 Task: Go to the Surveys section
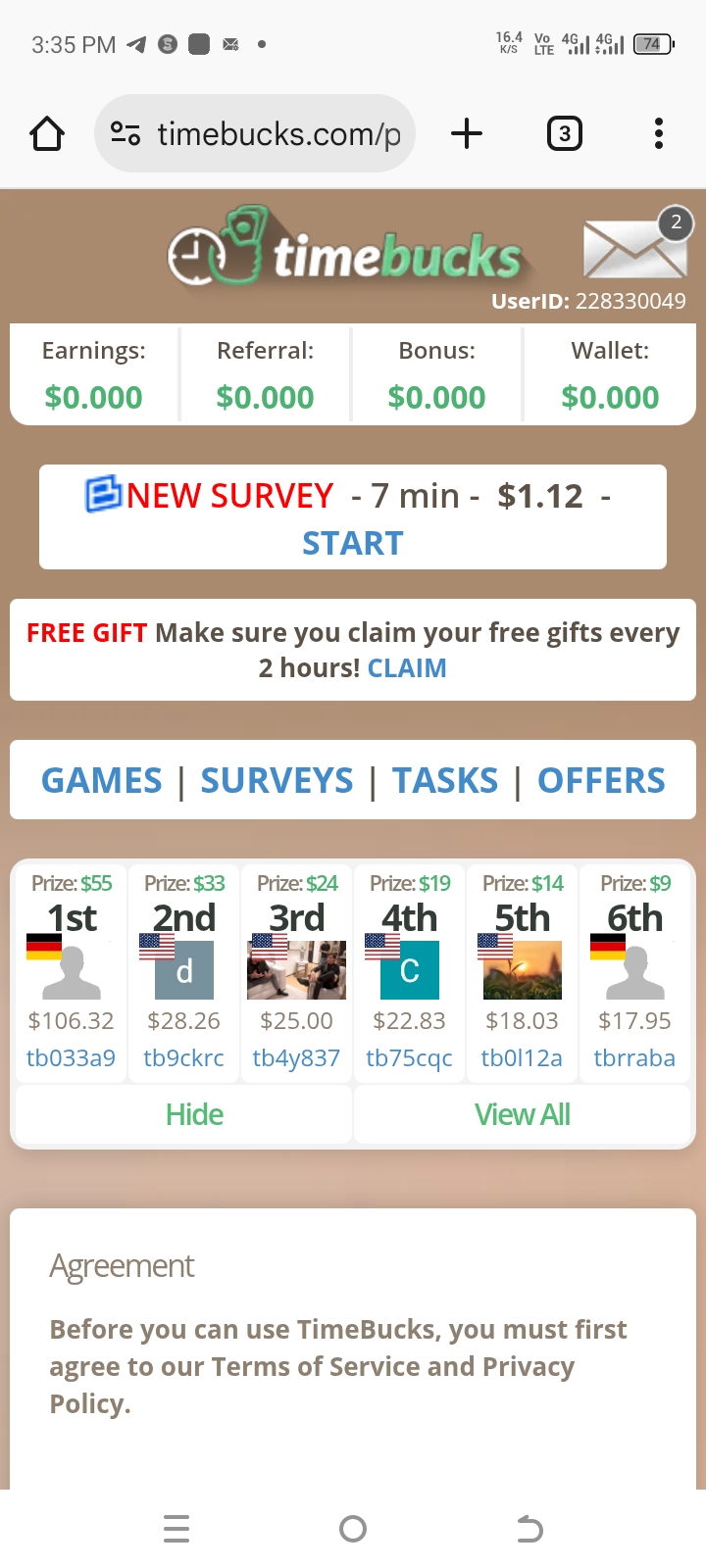[x=277, y=781]
